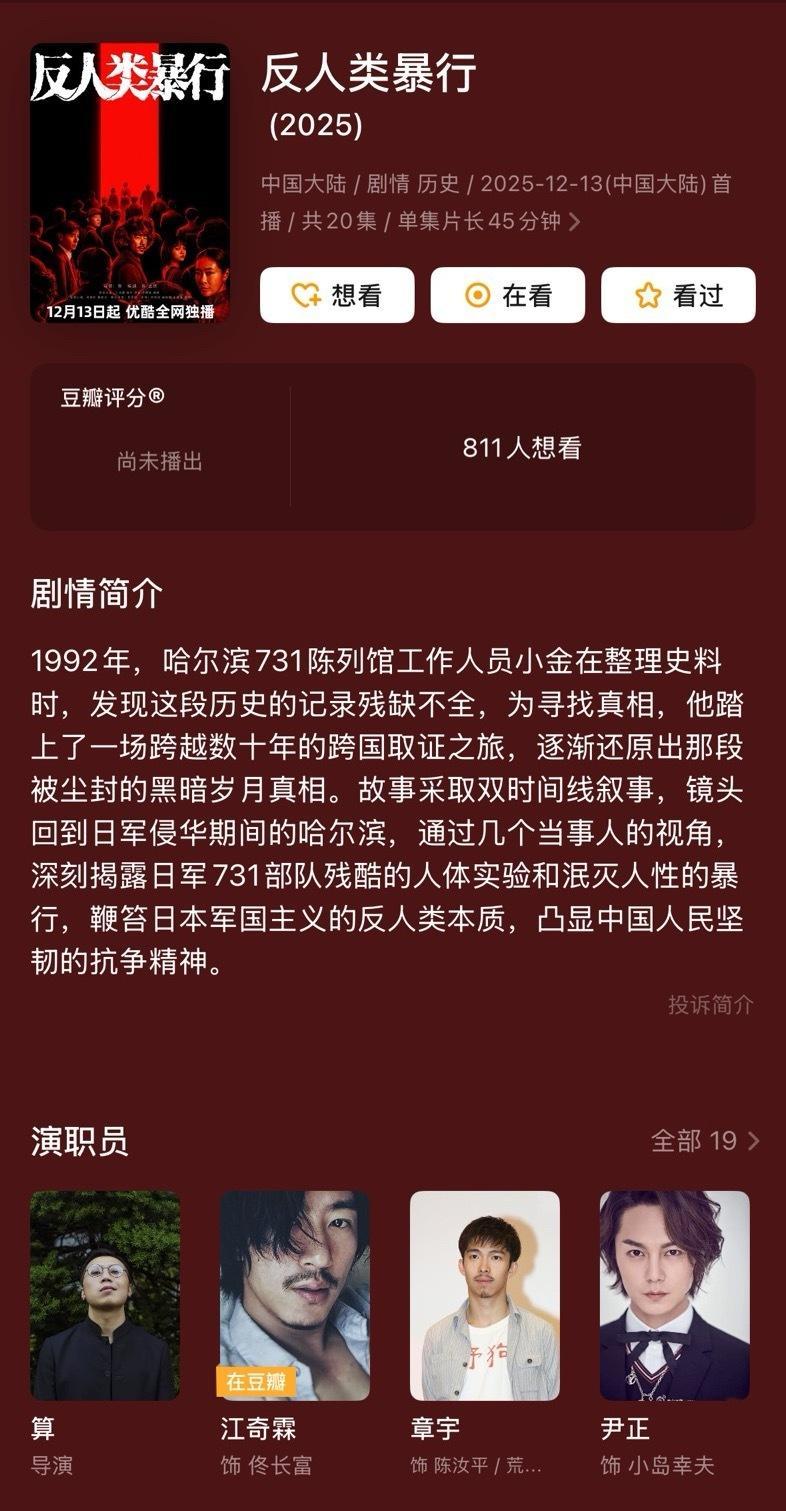786x1511 pixels.
Task: Click the circular eye icon beside 在看
Action: tap(477, 295)
